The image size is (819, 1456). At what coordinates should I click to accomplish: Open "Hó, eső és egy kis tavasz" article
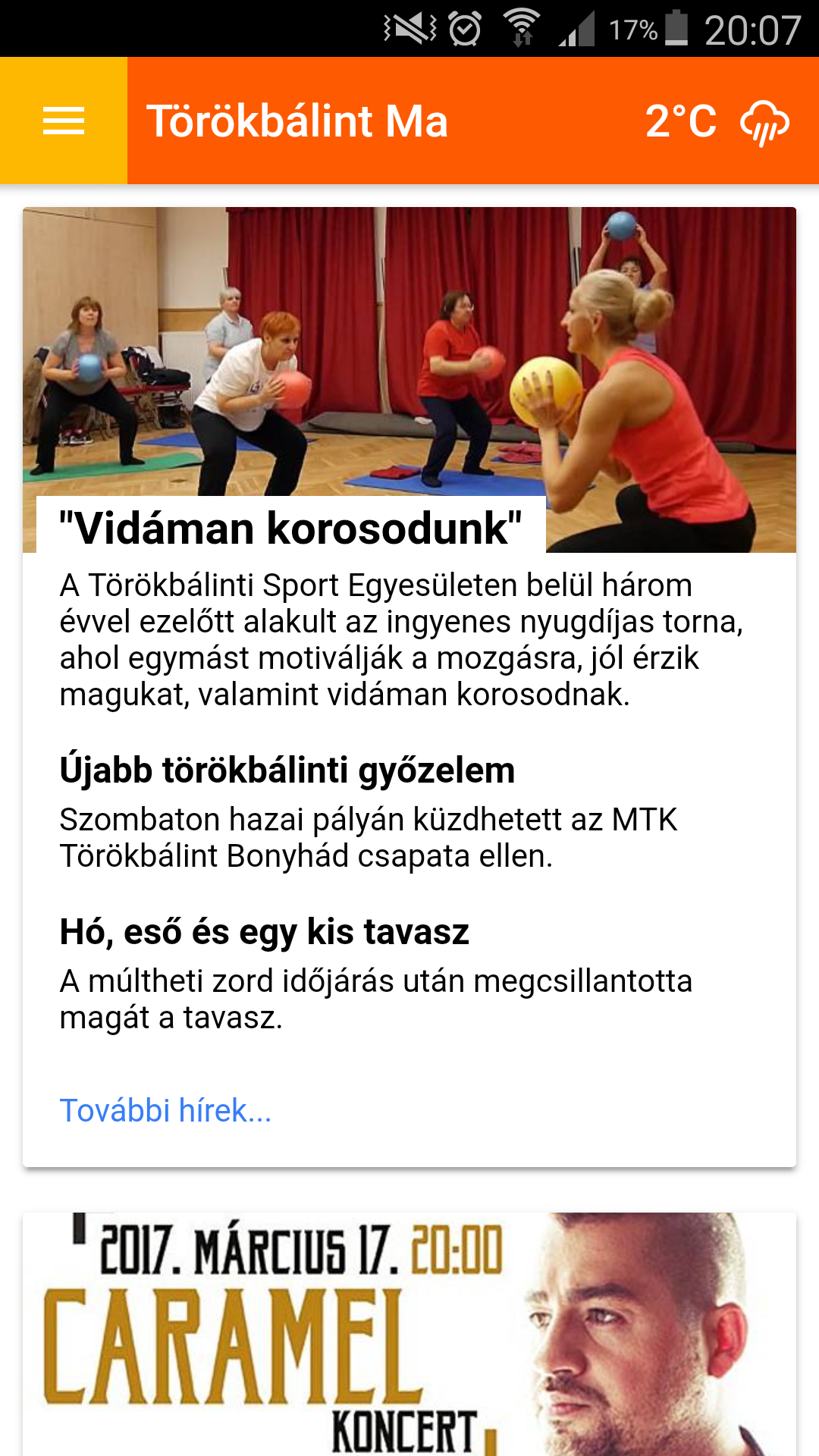pos(265,931)
